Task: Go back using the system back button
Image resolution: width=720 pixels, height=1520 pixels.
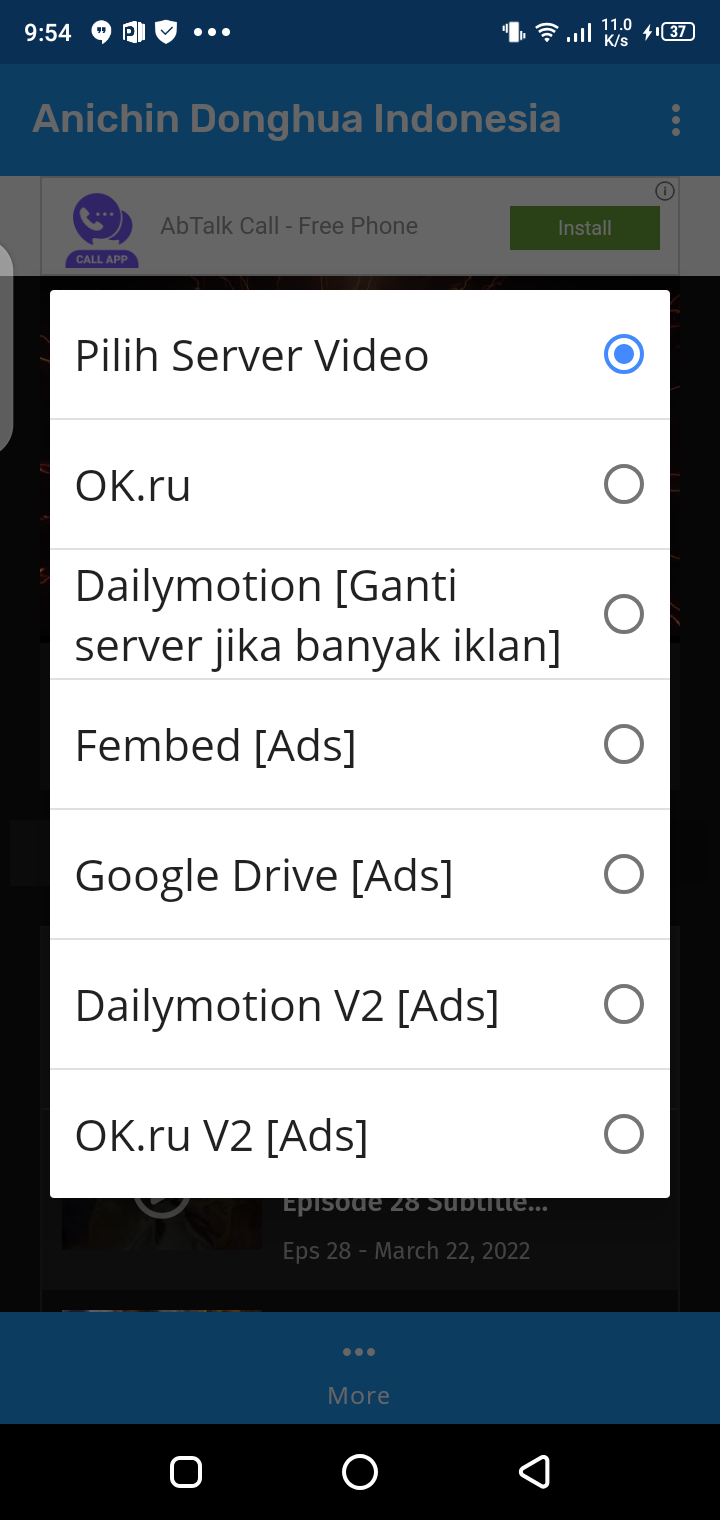Action: 534,1471
